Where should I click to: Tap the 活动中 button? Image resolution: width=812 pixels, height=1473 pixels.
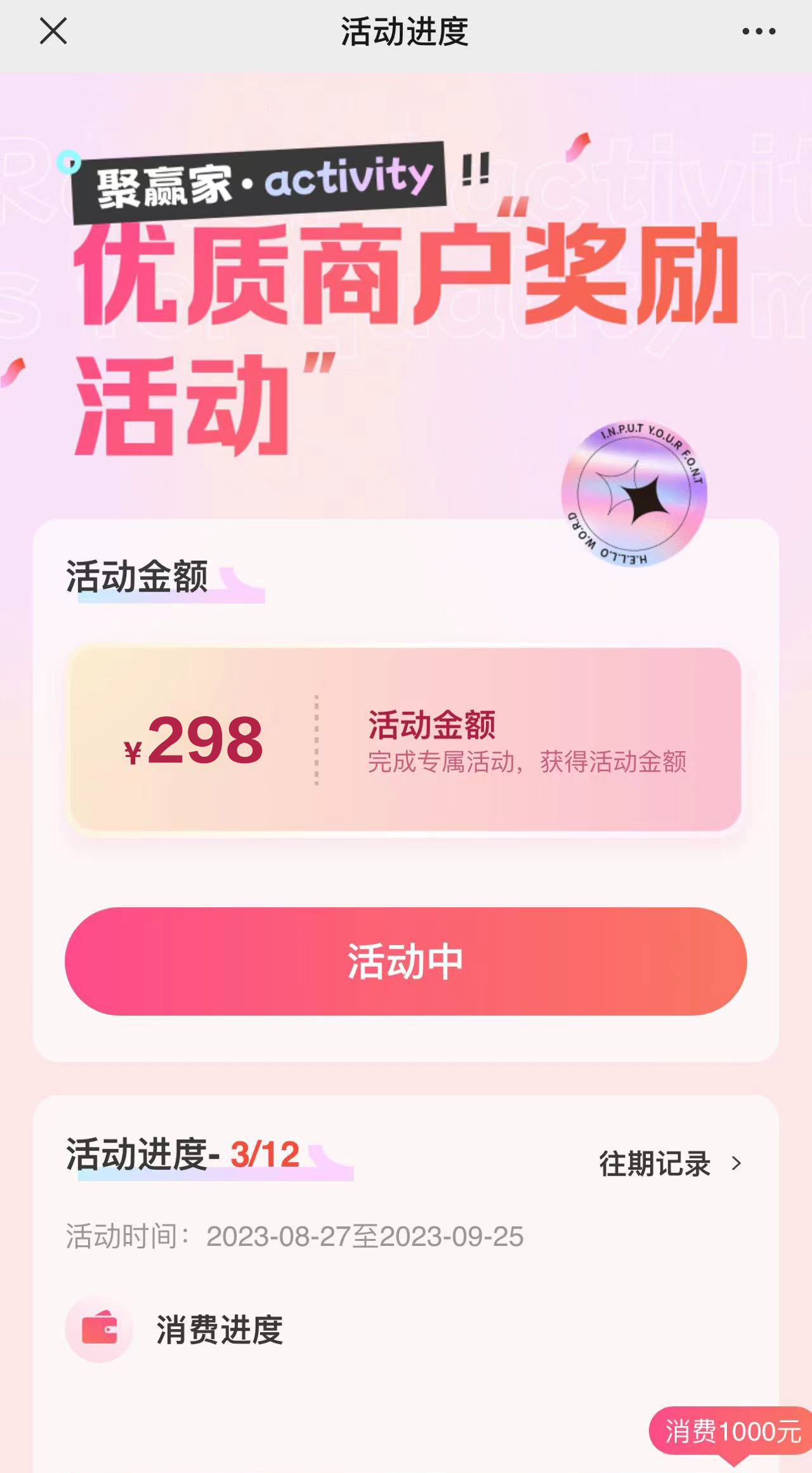coord(406,959)
